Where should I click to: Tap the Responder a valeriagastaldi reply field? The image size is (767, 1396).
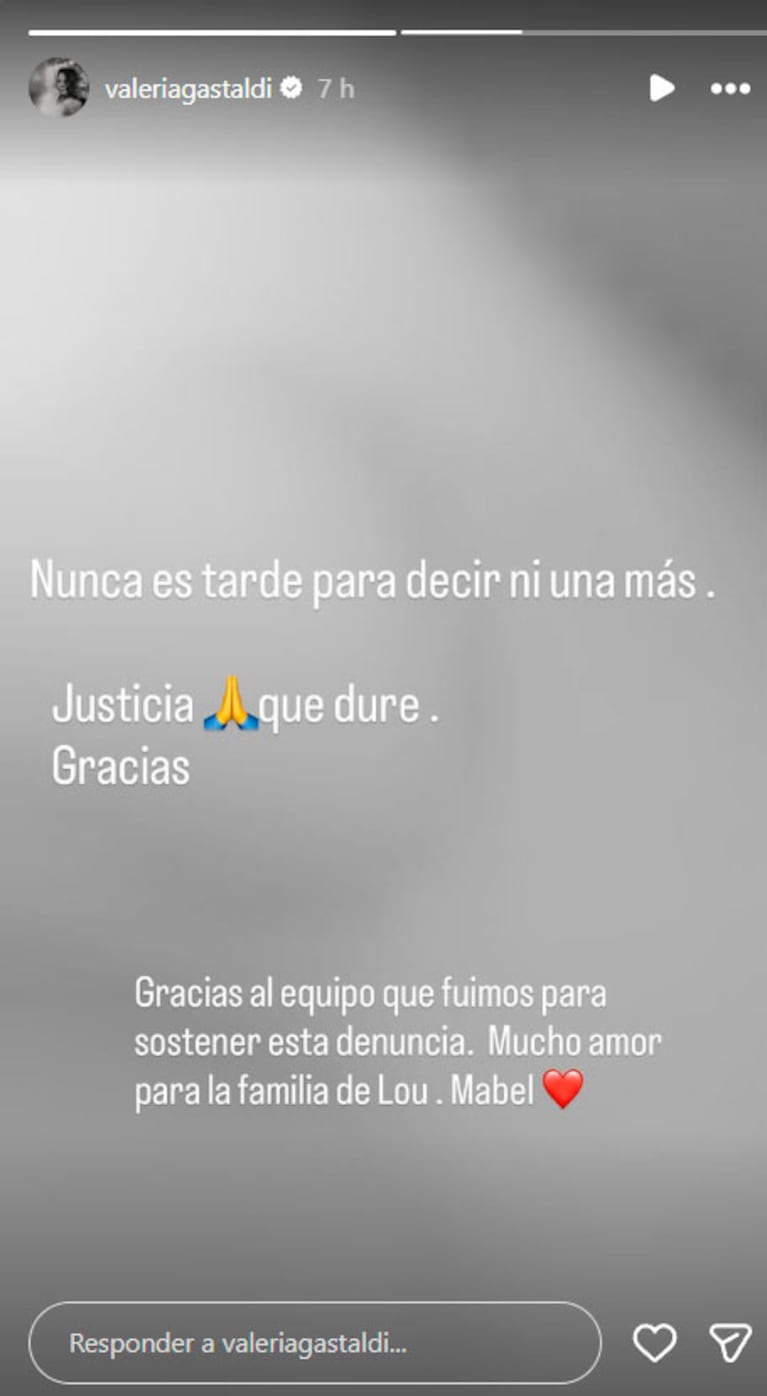(314, 1343)
